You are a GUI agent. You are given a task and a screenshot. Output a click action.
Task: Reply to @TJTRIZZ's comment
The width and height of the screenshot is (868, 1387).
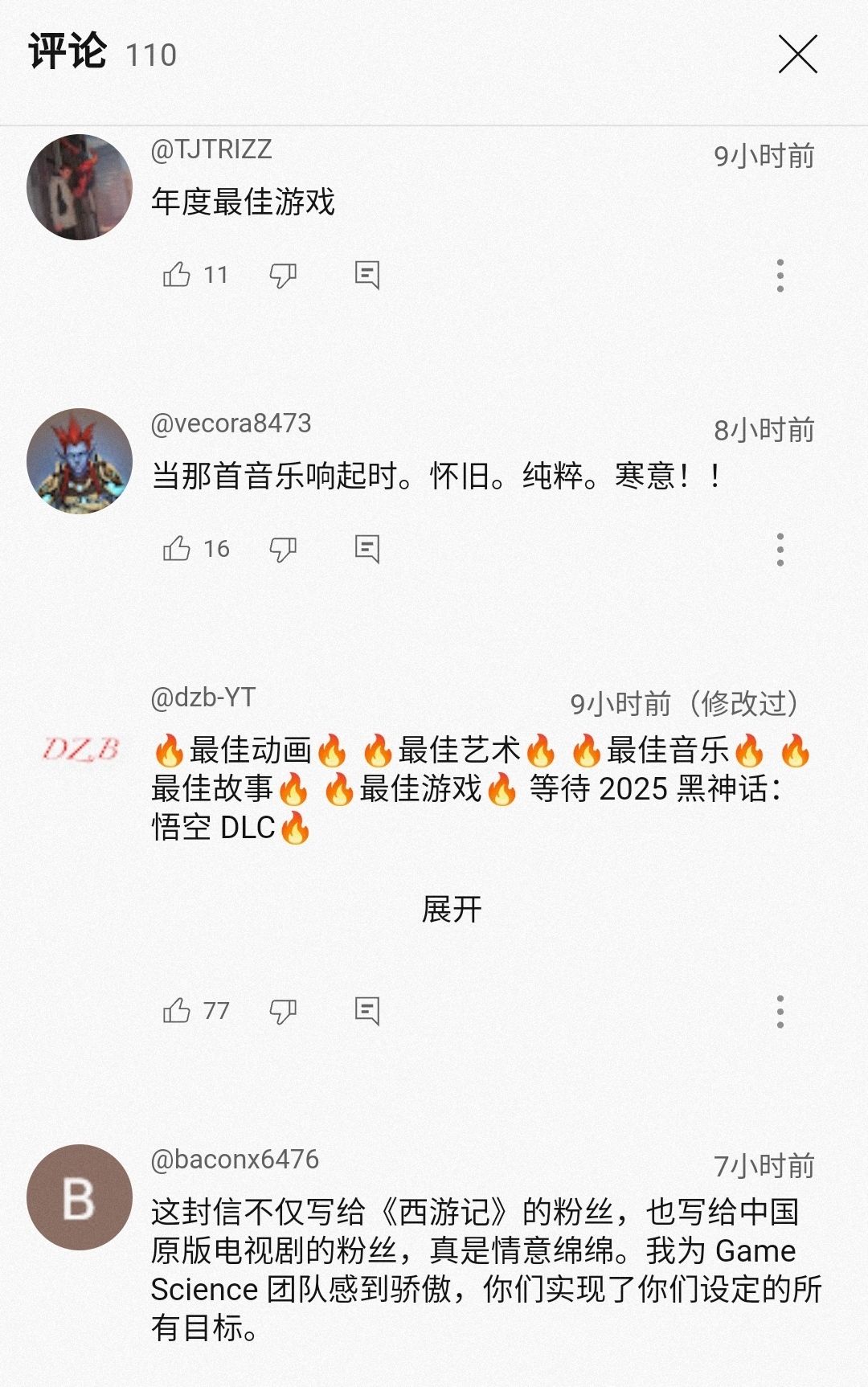(367, 275)
